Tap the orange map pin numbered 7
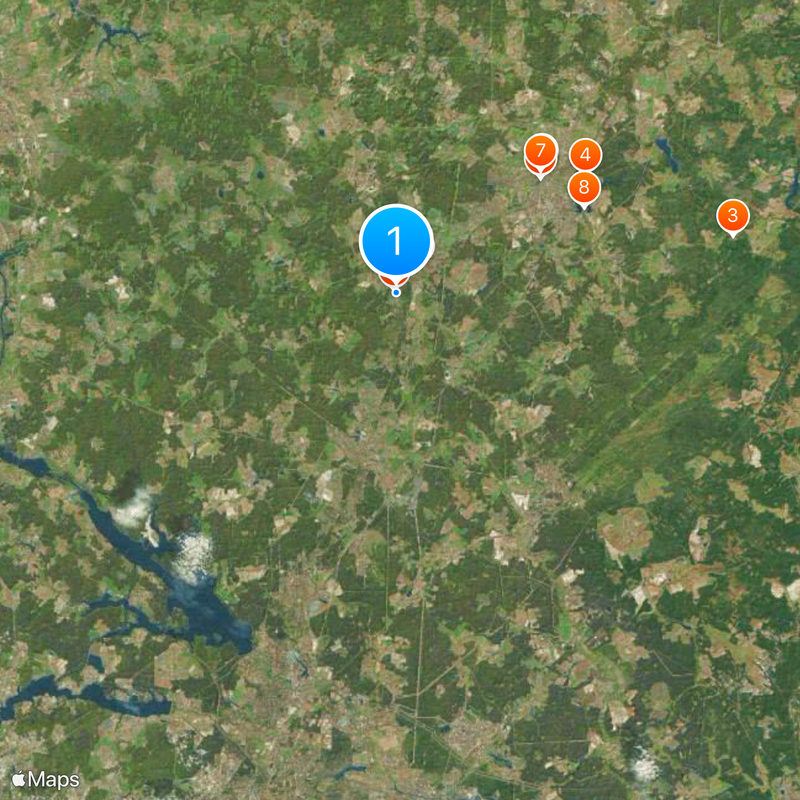The height and width of the screenshot is (800, 800). (x=540, y=152)
